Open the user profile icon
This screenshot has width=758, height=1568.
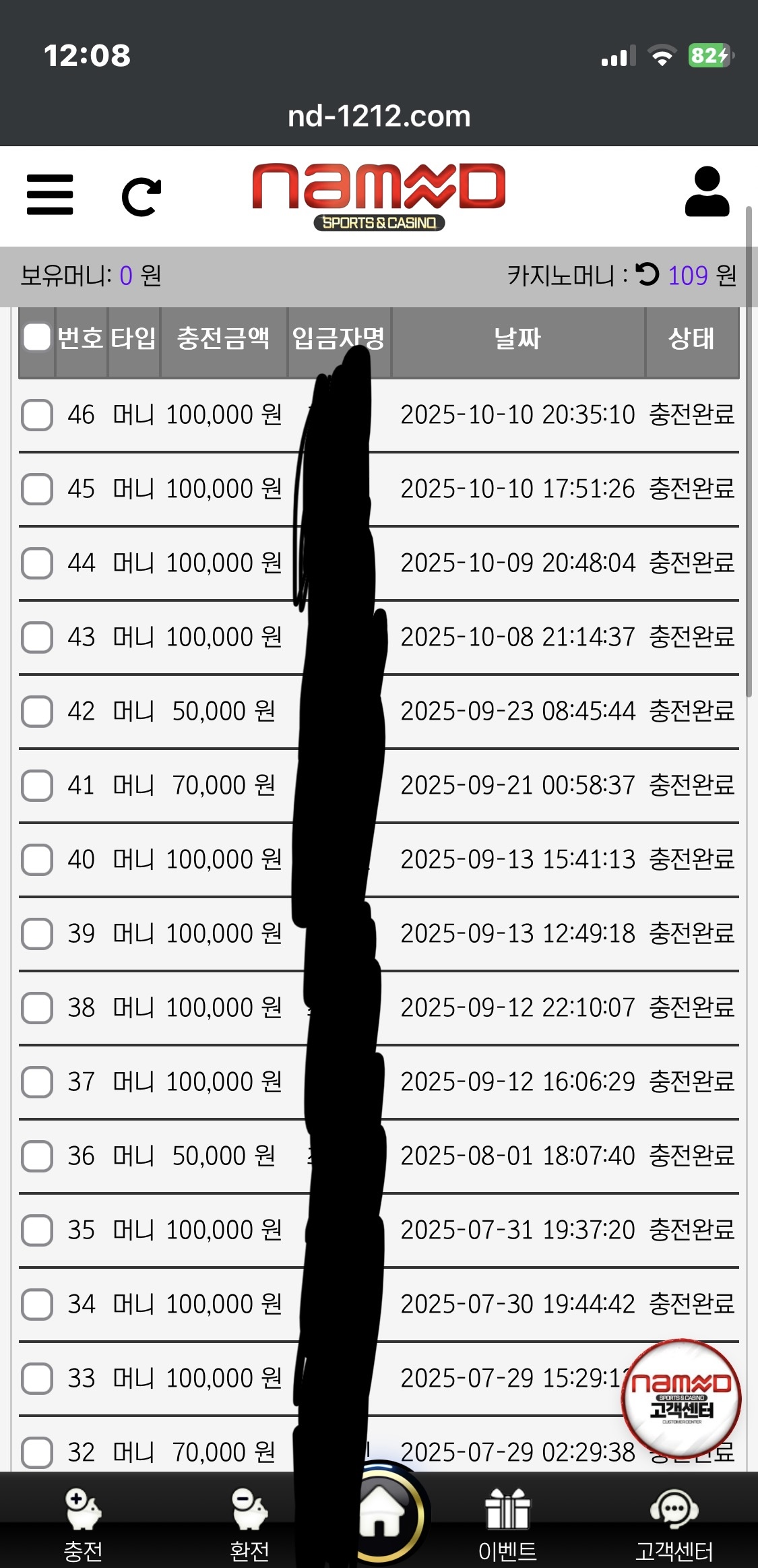pos(707,193)
